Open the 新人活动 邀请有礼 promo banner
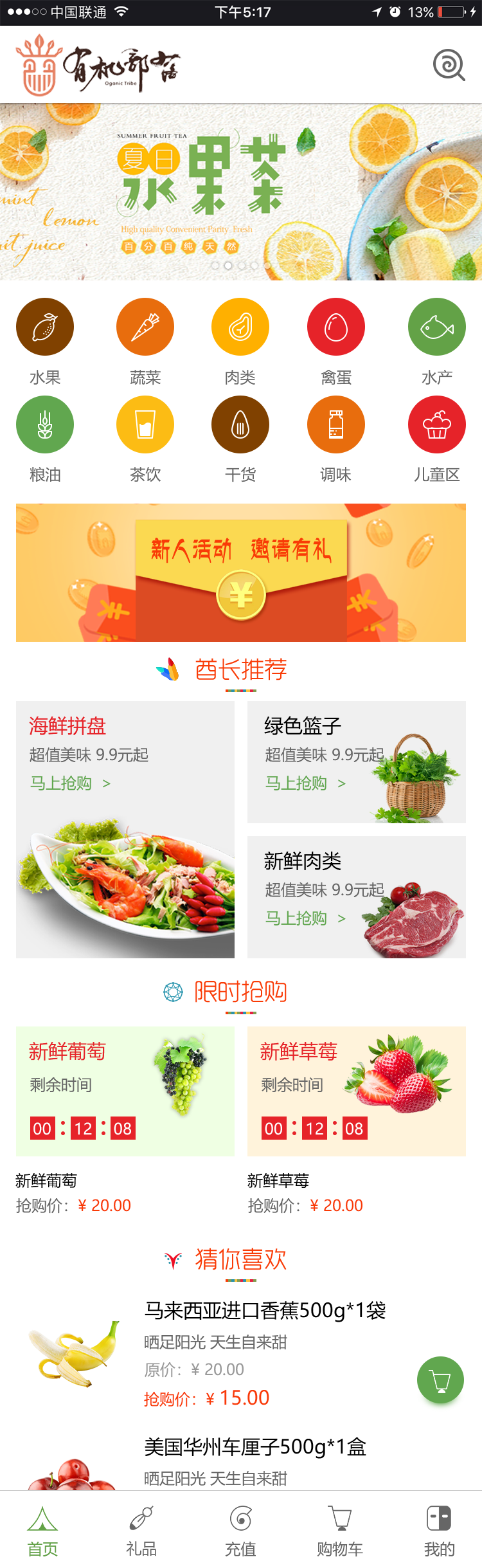This screenshot has width=482, height=1568. pos(241,572)
